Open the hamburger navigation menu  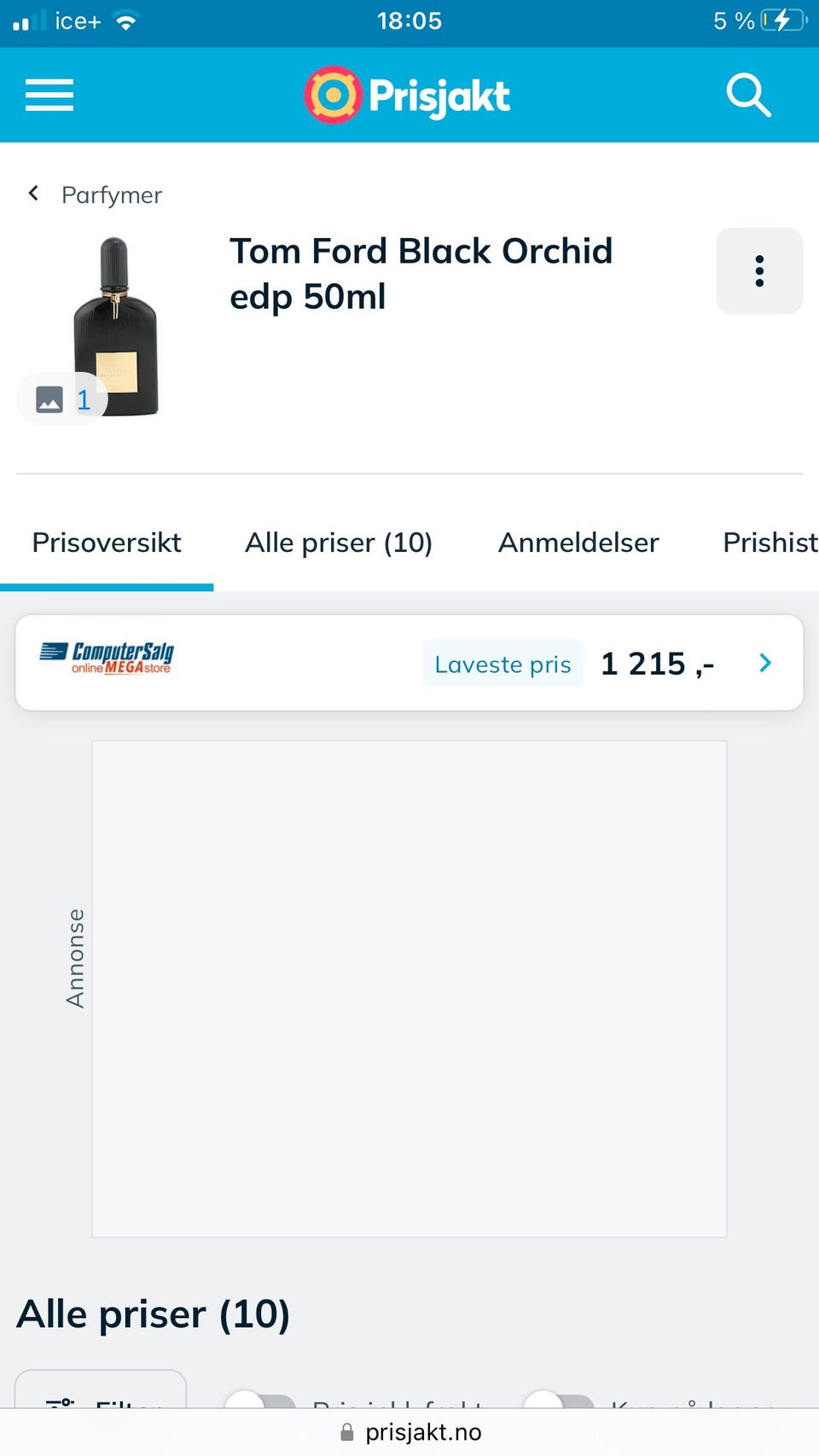point(49,95)
